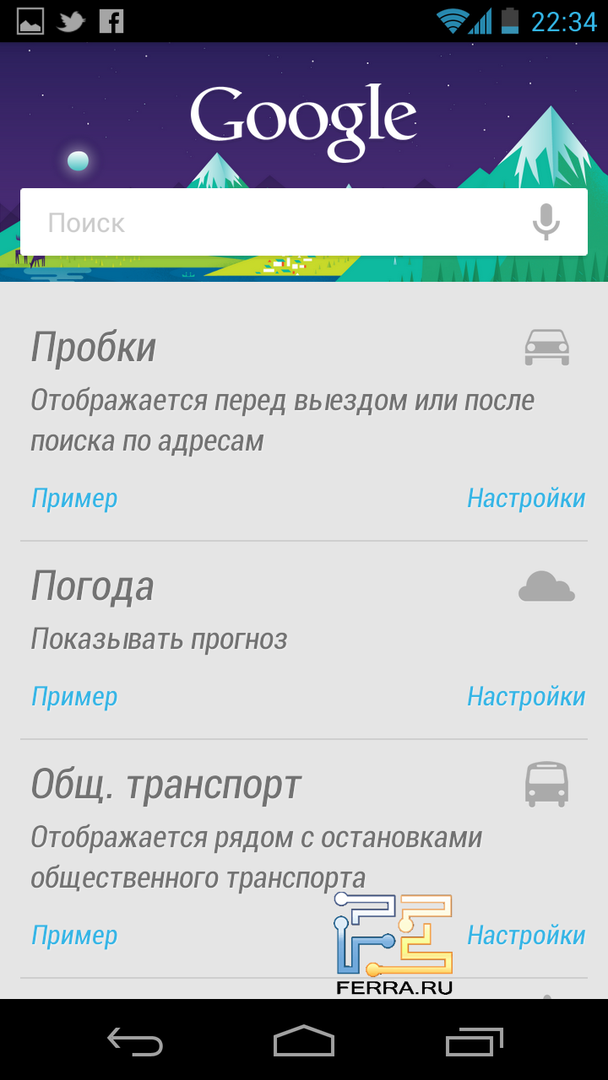Image resolution: width=608 pixels, height=1080 pixels.
Task: Show Пример for the Погода card
Action: pos(74,696)
